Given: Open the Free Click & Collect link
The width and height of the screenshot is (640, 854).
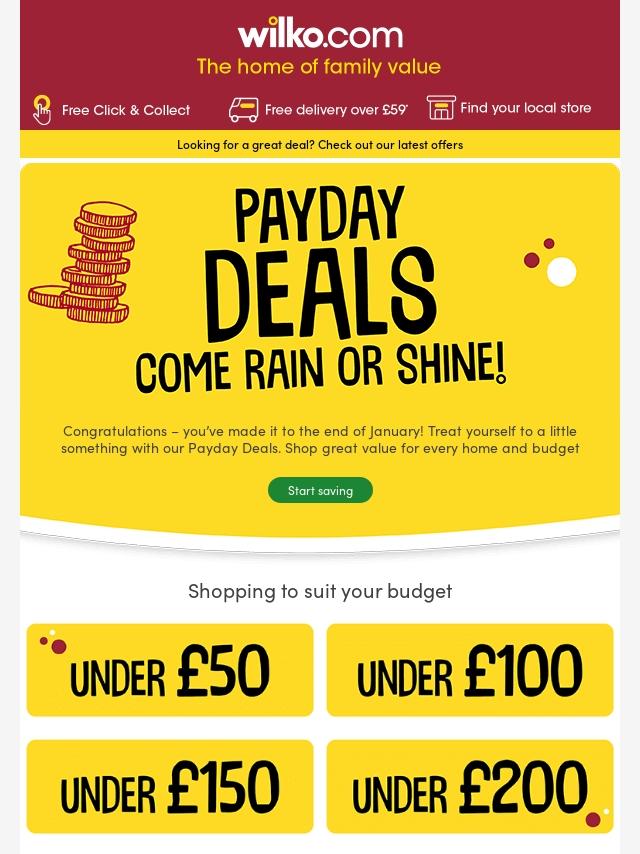Looking at the screenshot, I should (x=112, y=110).
